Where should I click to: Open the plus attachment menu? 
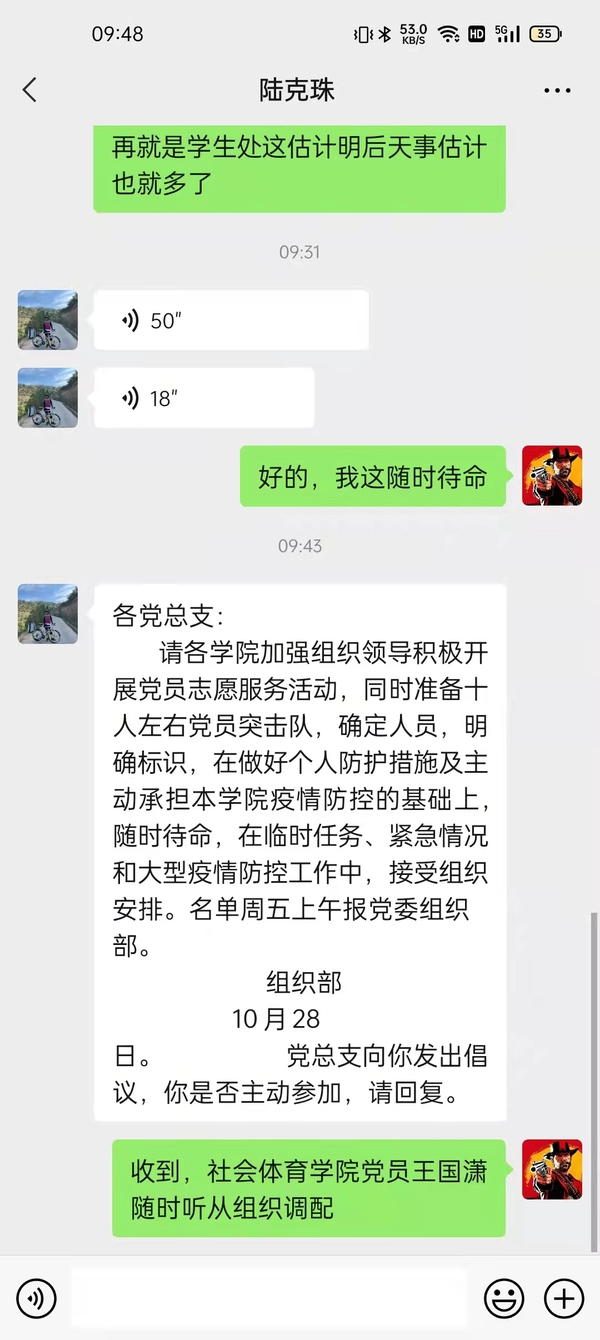pyautogui.click(x=563, y=1299)
